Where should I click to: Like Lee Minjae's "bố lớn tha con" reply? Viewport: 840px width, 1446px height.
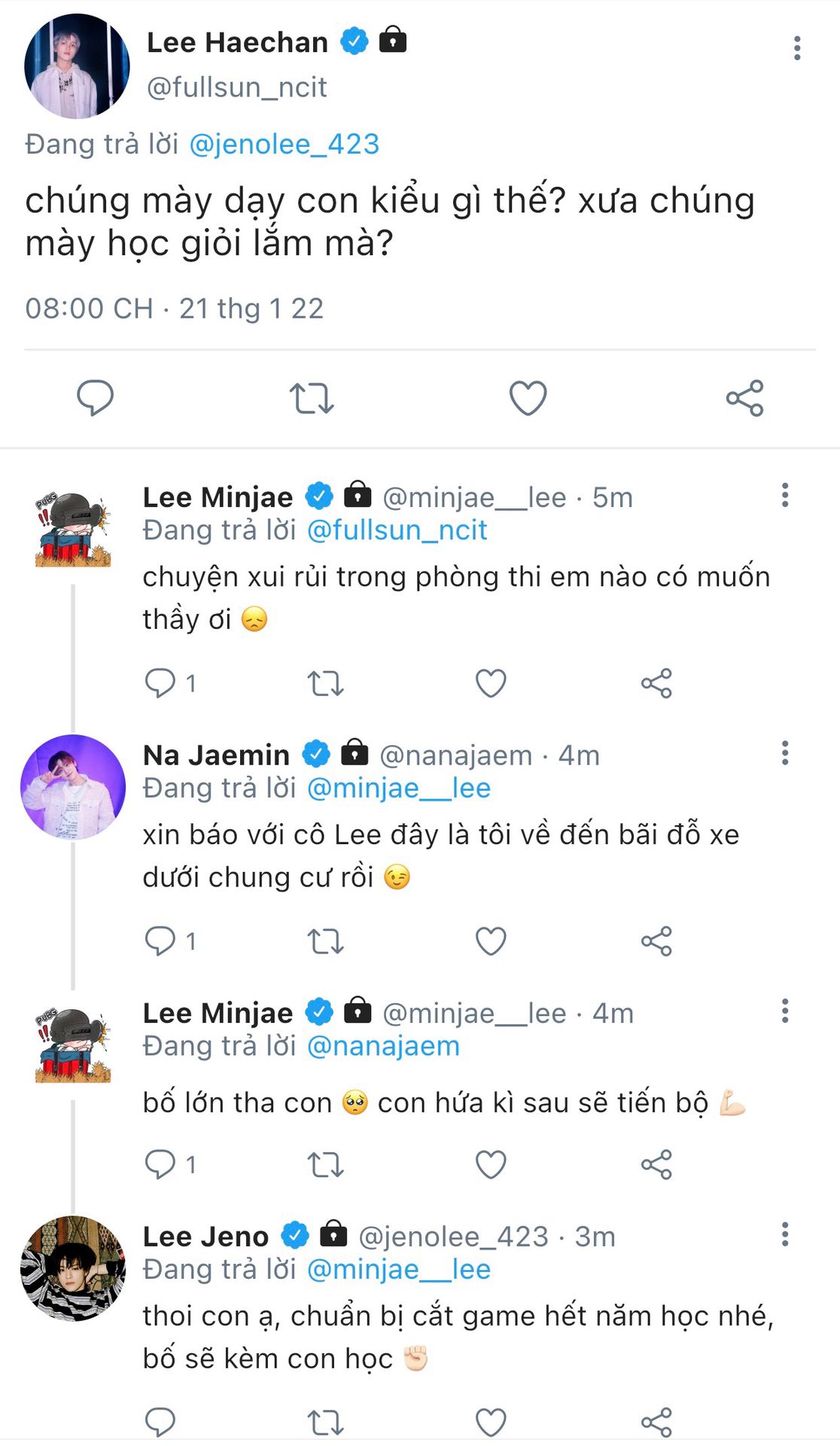point(491,1164)
